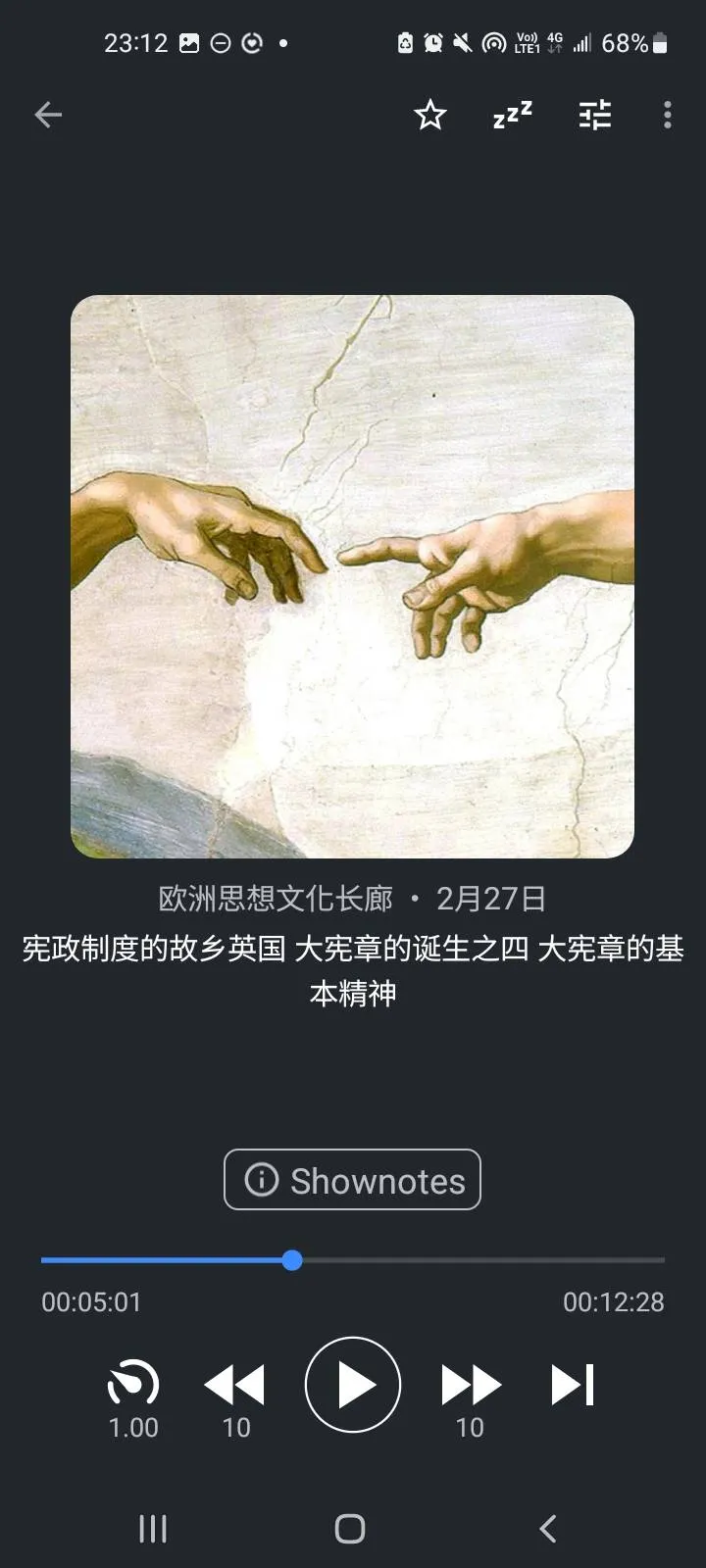This screenshot has width=706, height=1568.
Task: Tap the total duration 00:12:28
Action: (613, 1302)
